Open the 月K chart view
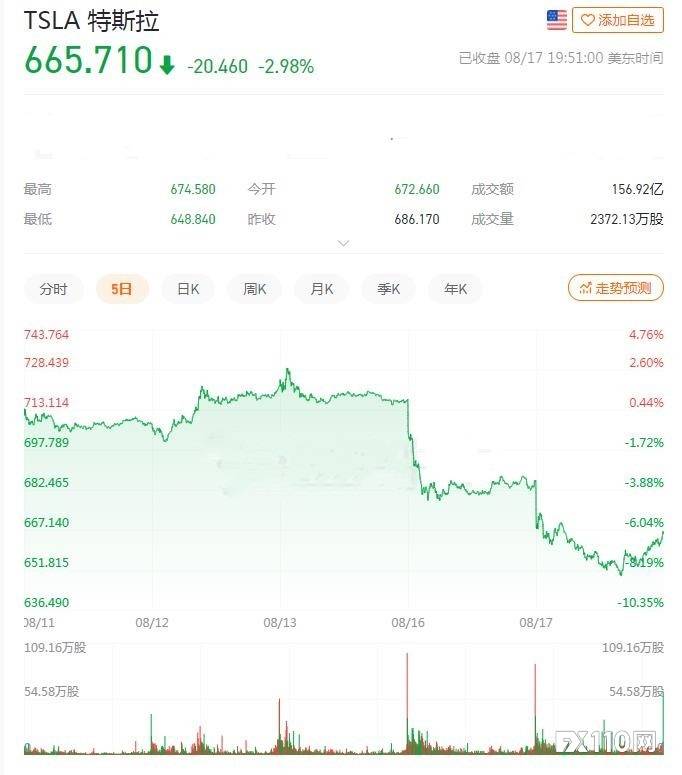Viewport: 682px width, 775px height. click(x=322, y=289)
